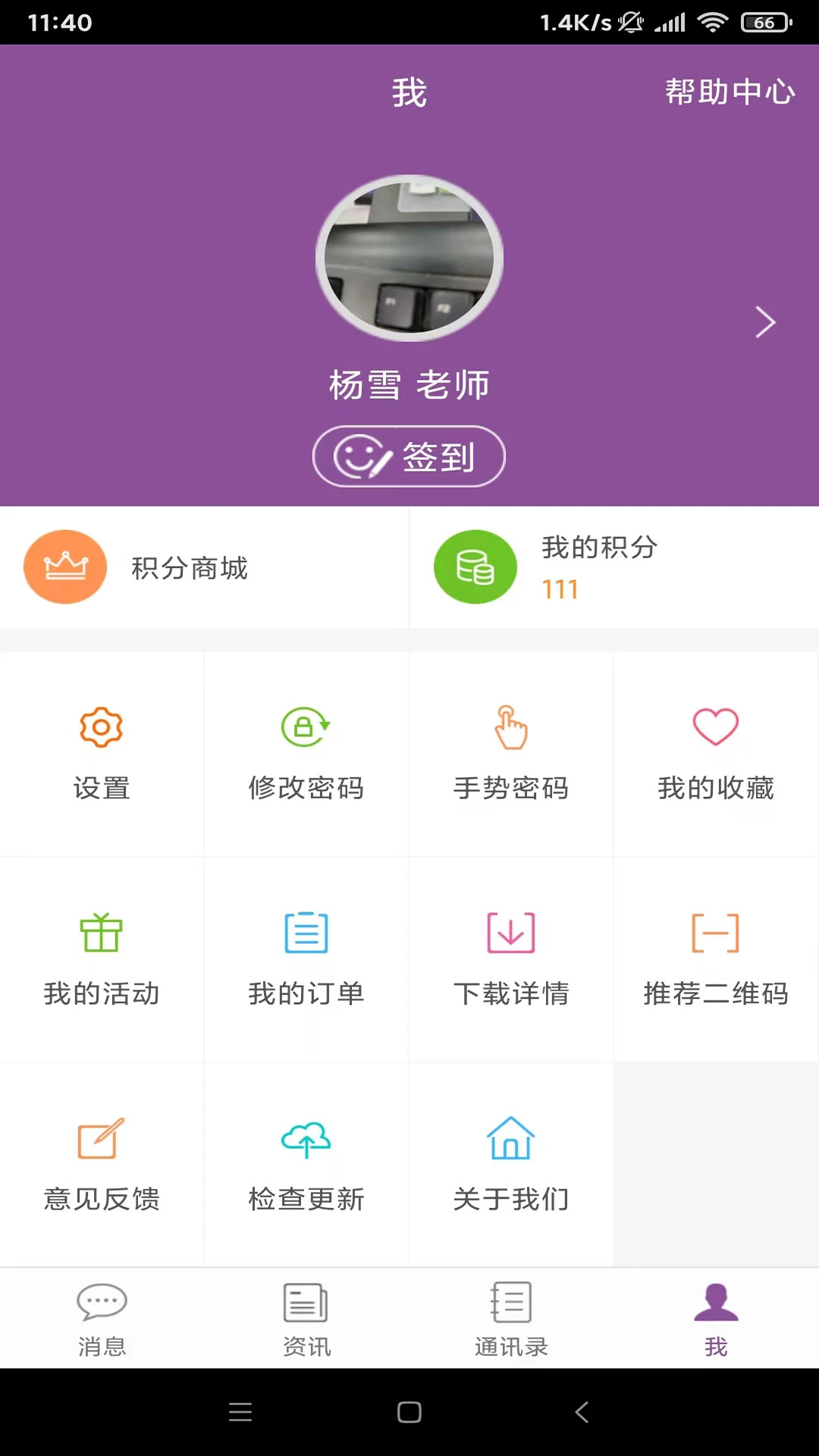Select the 积分商城 crown icon
The width and height of the screenshot is (819, 1456).
coord(65,566)
